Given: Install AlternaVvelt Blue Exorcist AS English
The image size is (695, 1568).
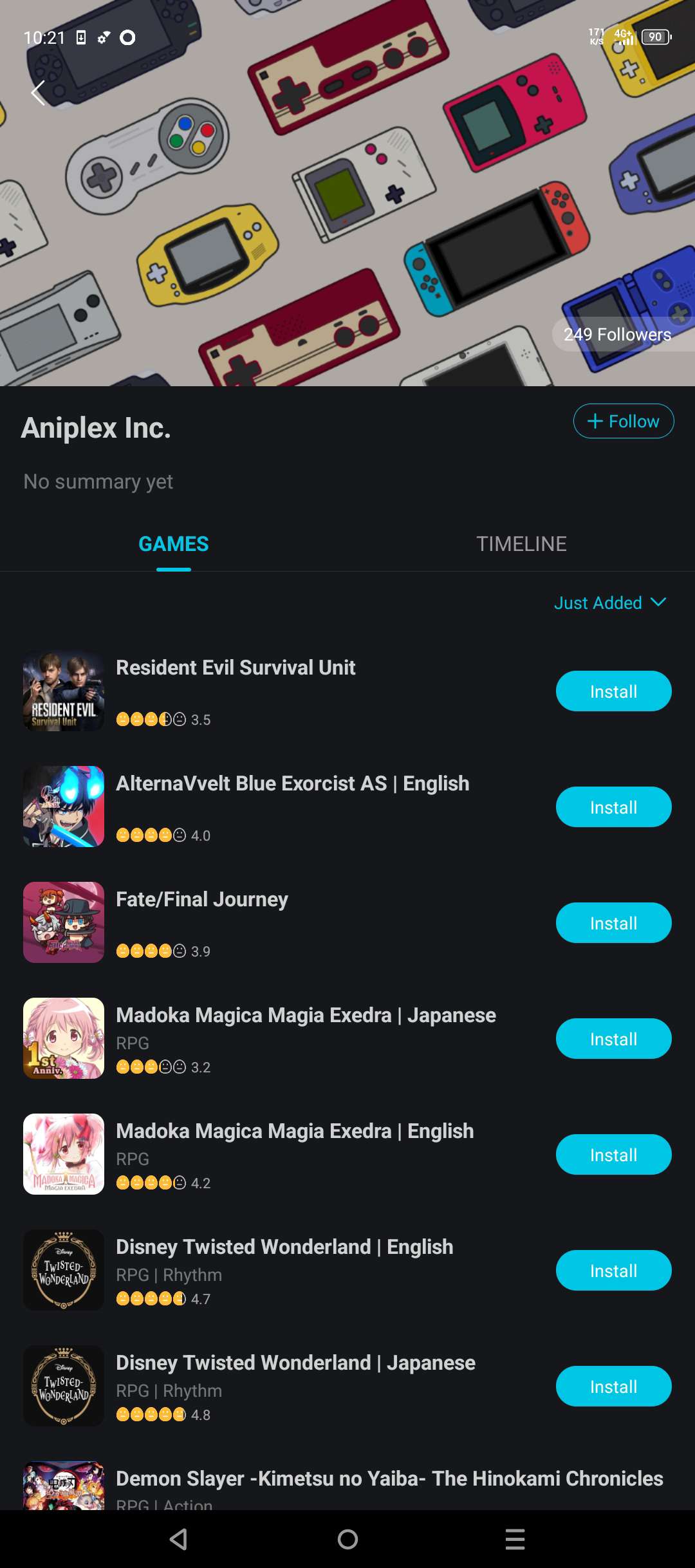Looking at the screenshot, I should (614, 807).
